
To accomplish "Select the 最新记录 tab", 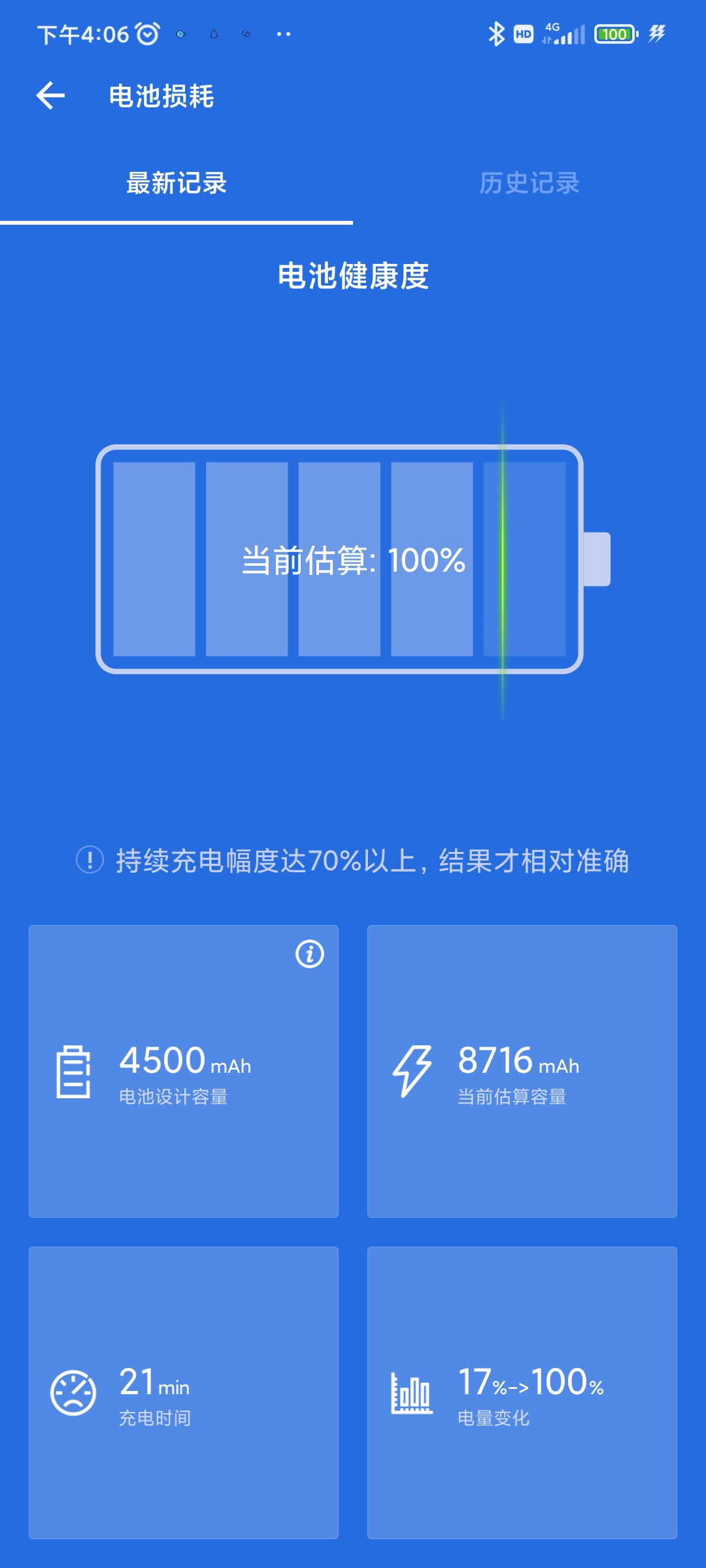I will pos(176,183).
